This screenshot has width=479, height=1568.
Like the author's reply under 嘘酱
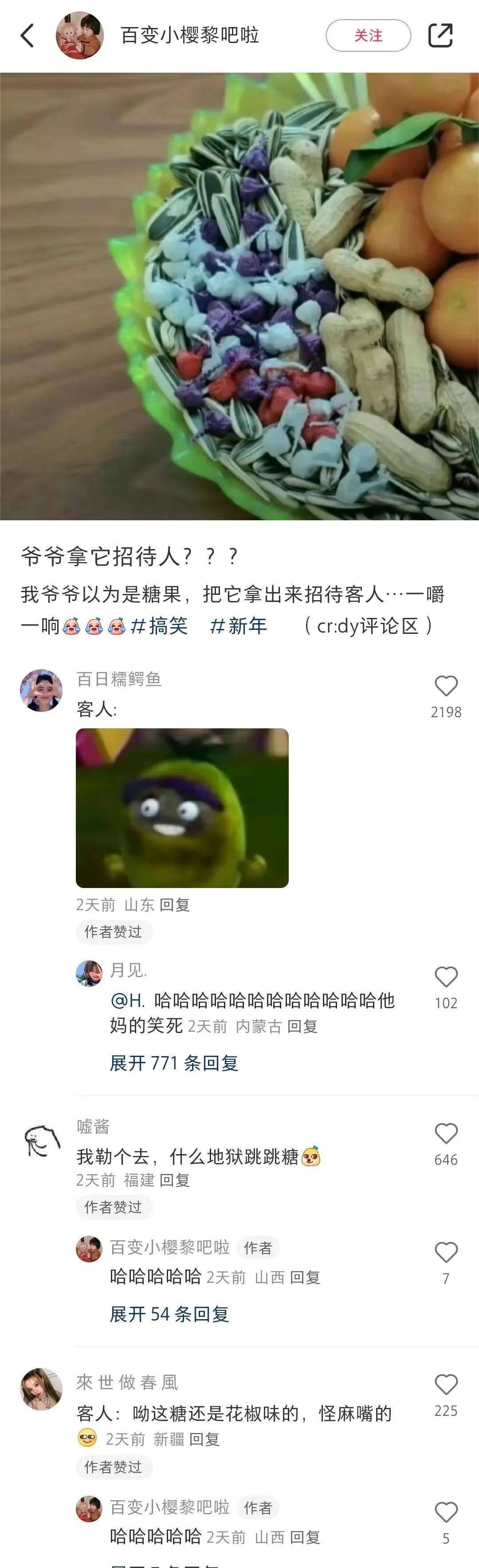pos(446,1252)
